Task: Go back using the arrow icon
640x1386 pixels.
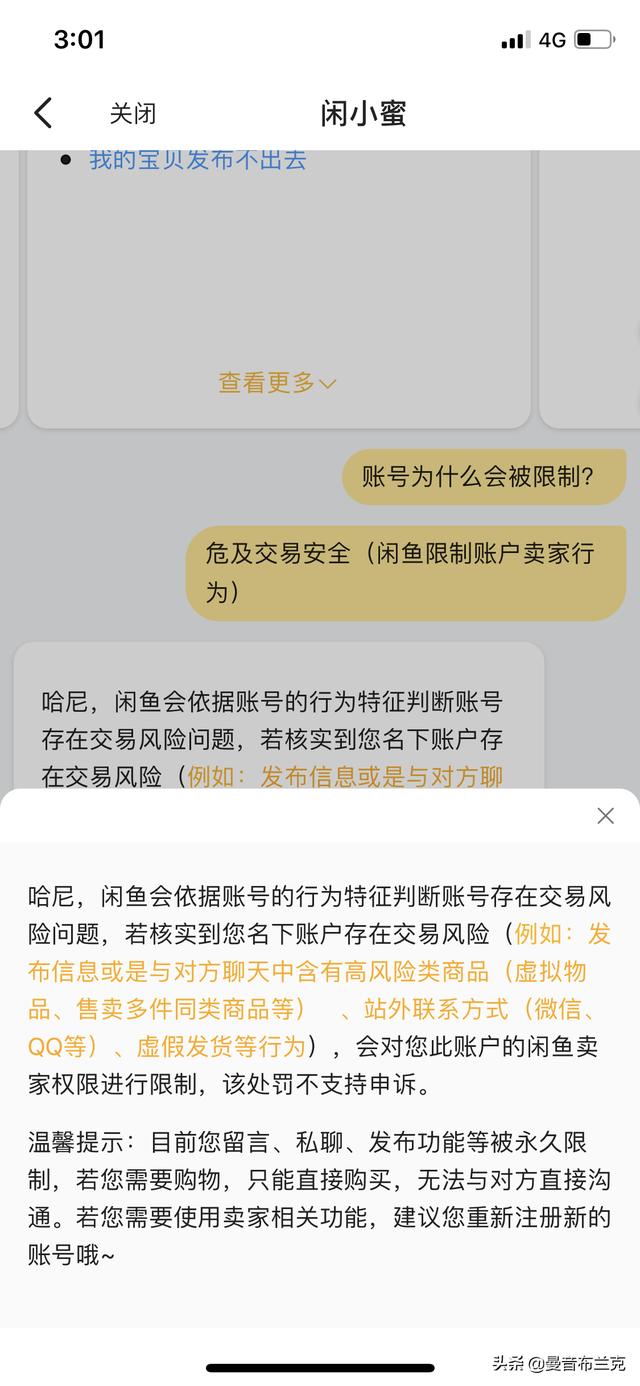Action: (43, 113)
